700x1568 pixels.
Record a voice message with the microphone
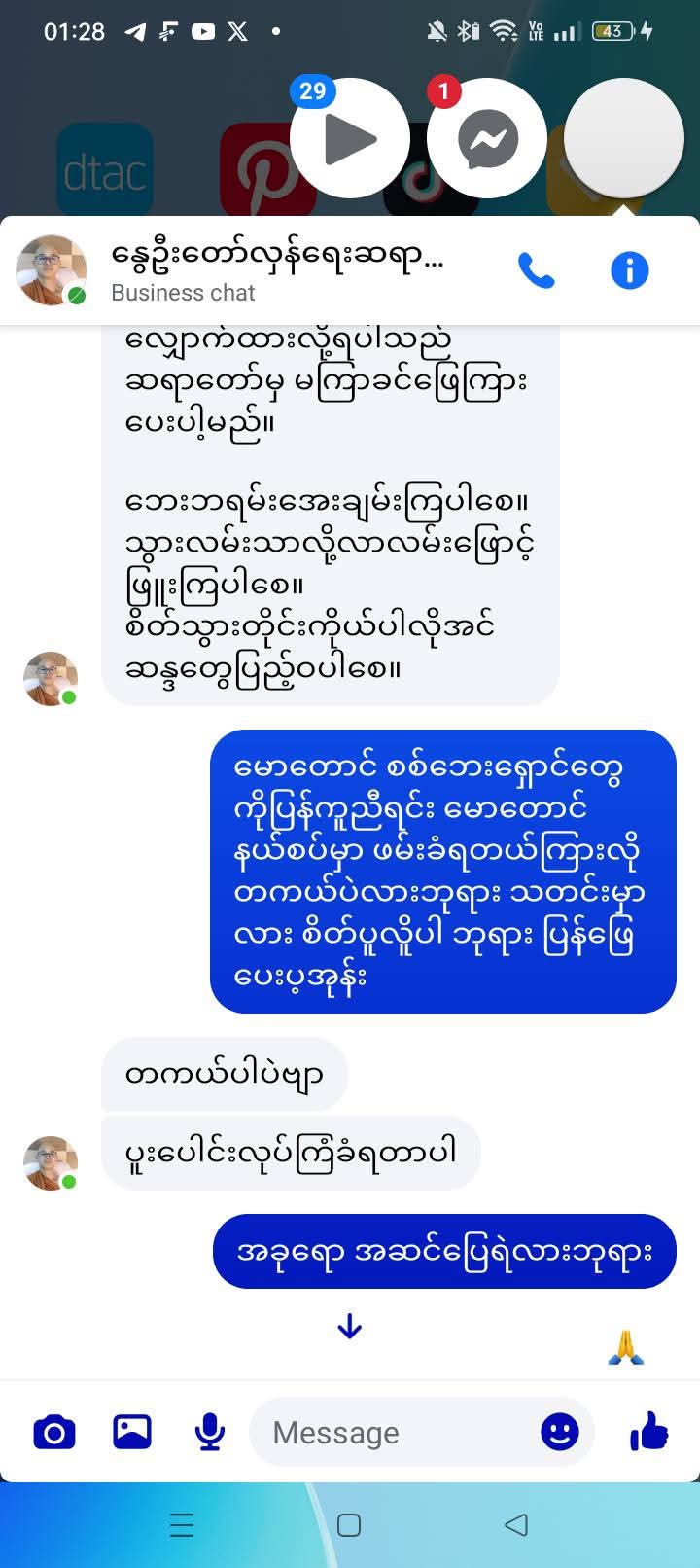(x=209, y=1432)
